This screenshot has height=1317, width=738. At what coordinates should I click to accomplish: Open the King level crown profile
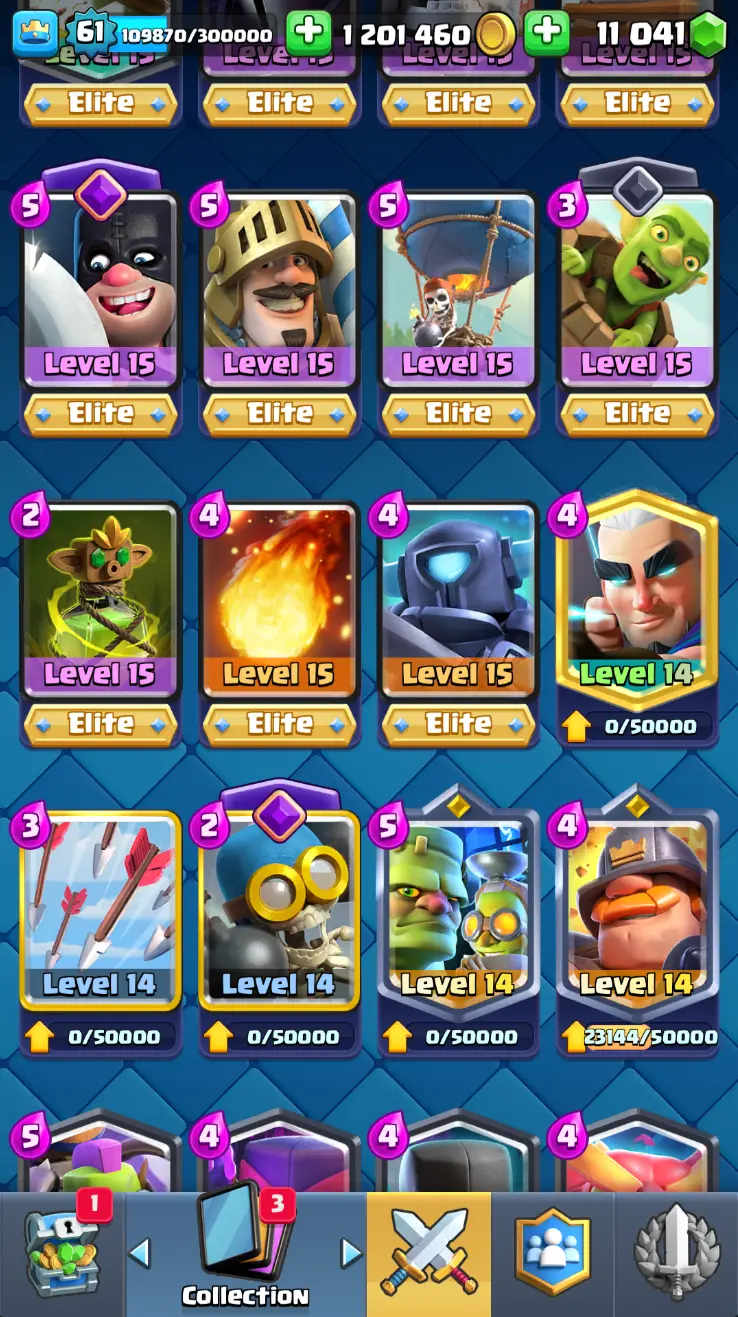[x=35, y=34]
